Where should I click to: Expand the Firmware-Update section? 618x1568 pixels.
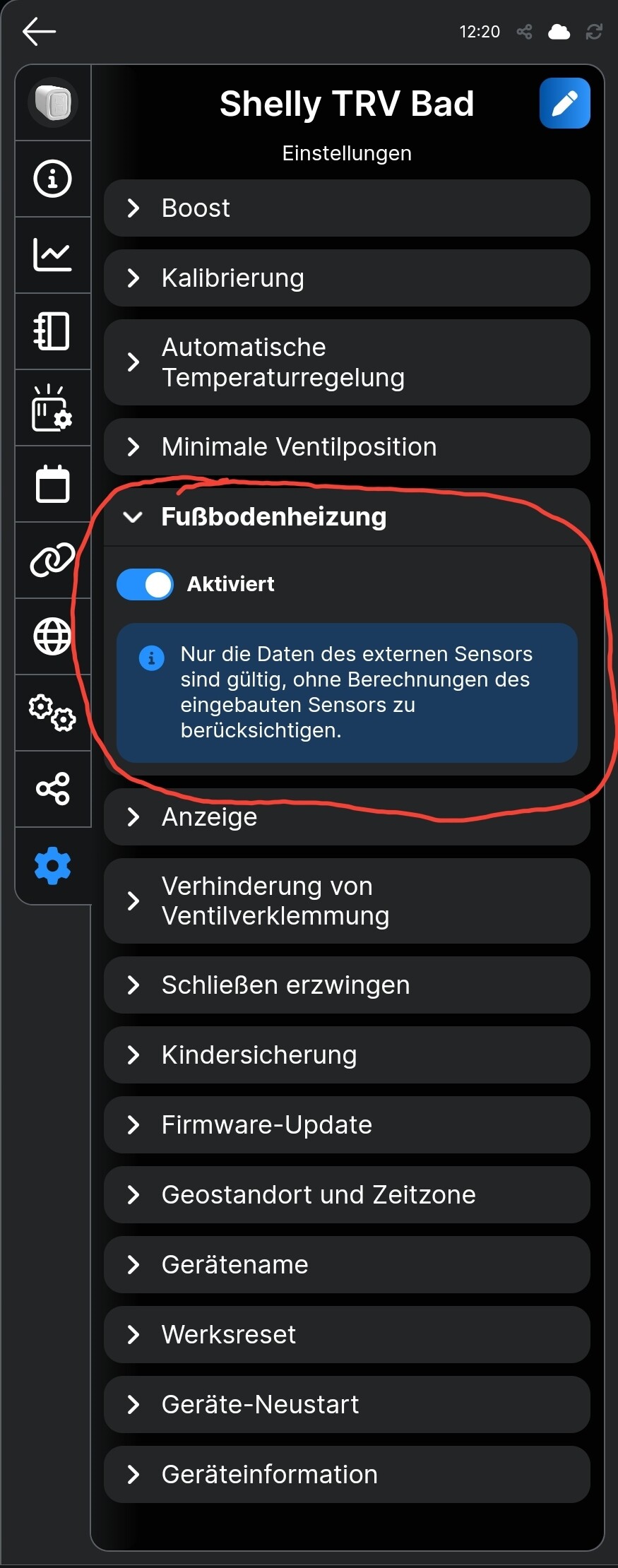(346, 1125)
